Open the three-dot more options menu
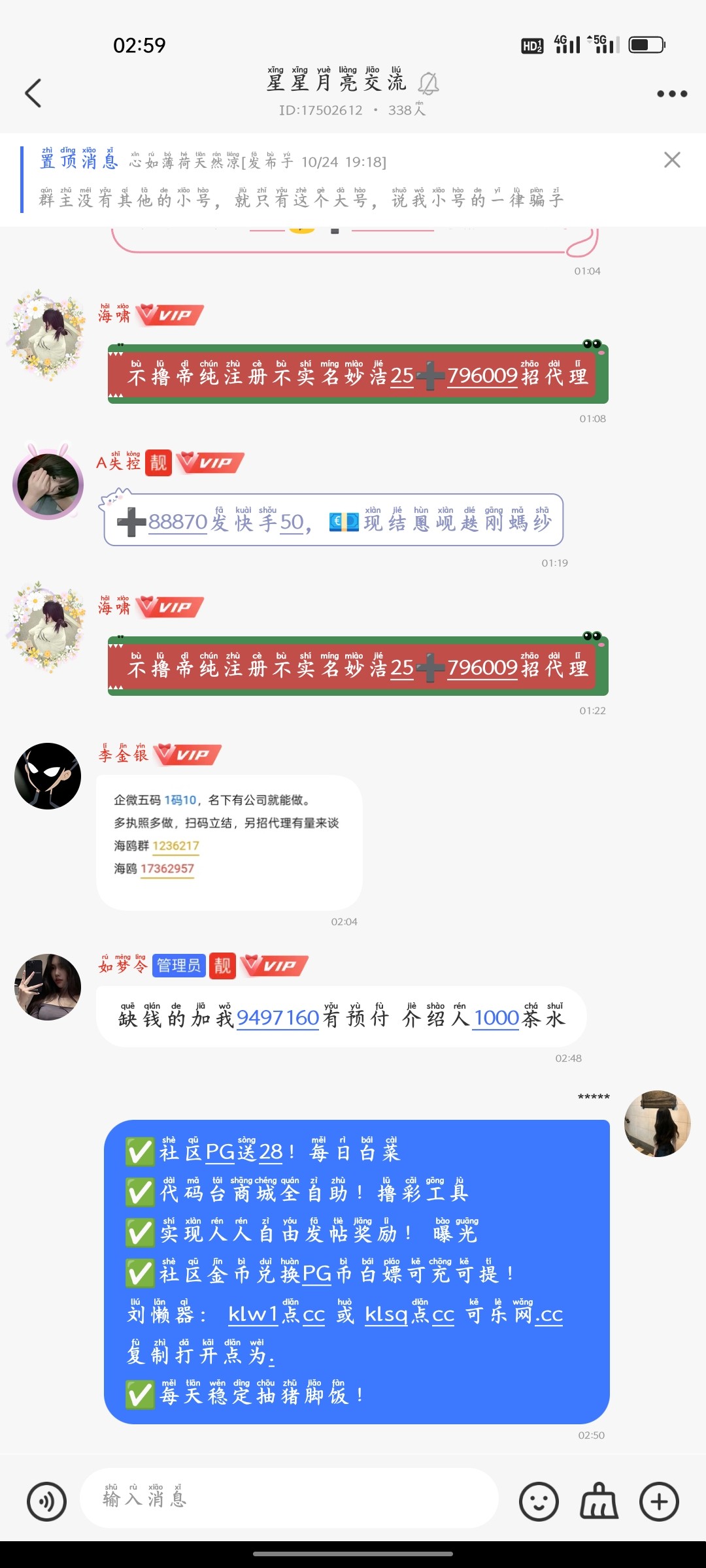 point(672,93)
